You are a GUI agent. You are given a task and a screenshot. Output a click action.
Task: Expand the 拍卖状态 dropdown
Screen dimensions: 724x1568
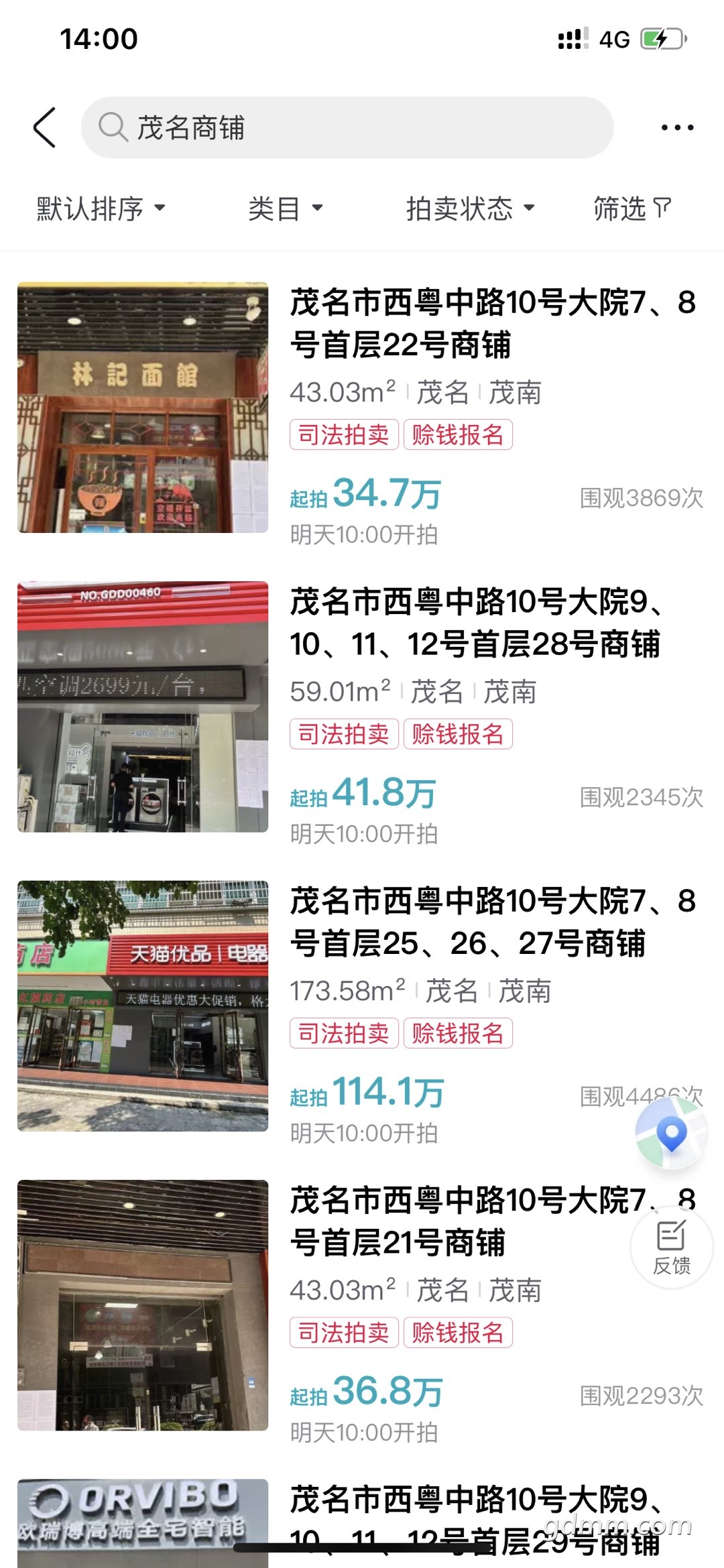click(470, 208)
